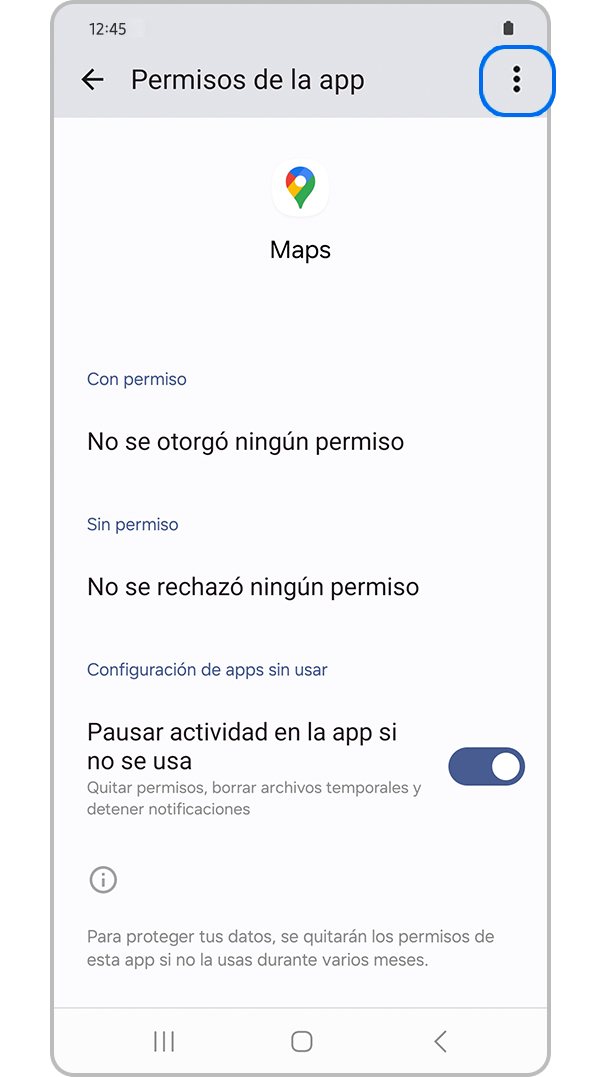The height and width of the screenshot is (1077, 600).
Task: Disable Pausar actividad en la app toggle
Action: (x=486, y=767)
